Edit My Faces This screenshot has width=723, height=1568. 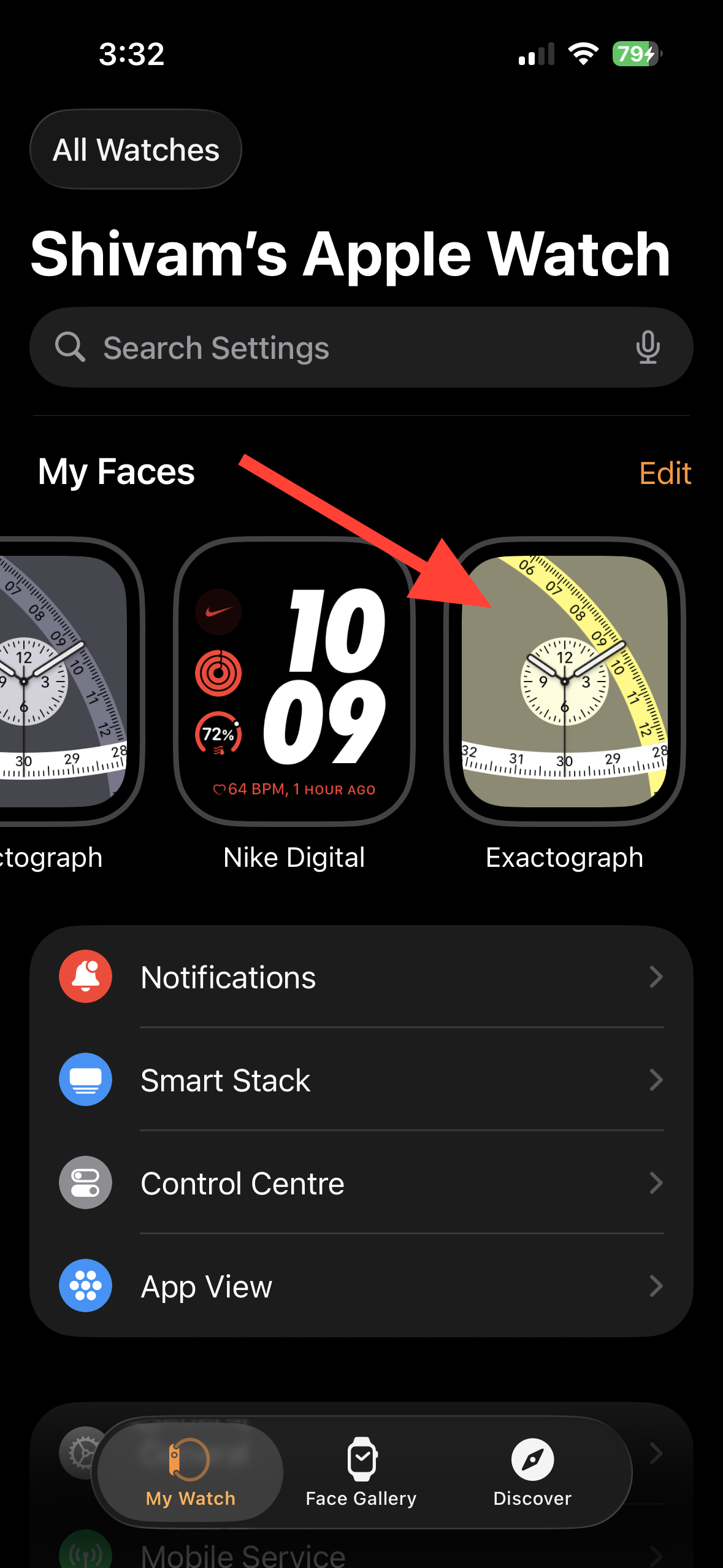point(665,474)
